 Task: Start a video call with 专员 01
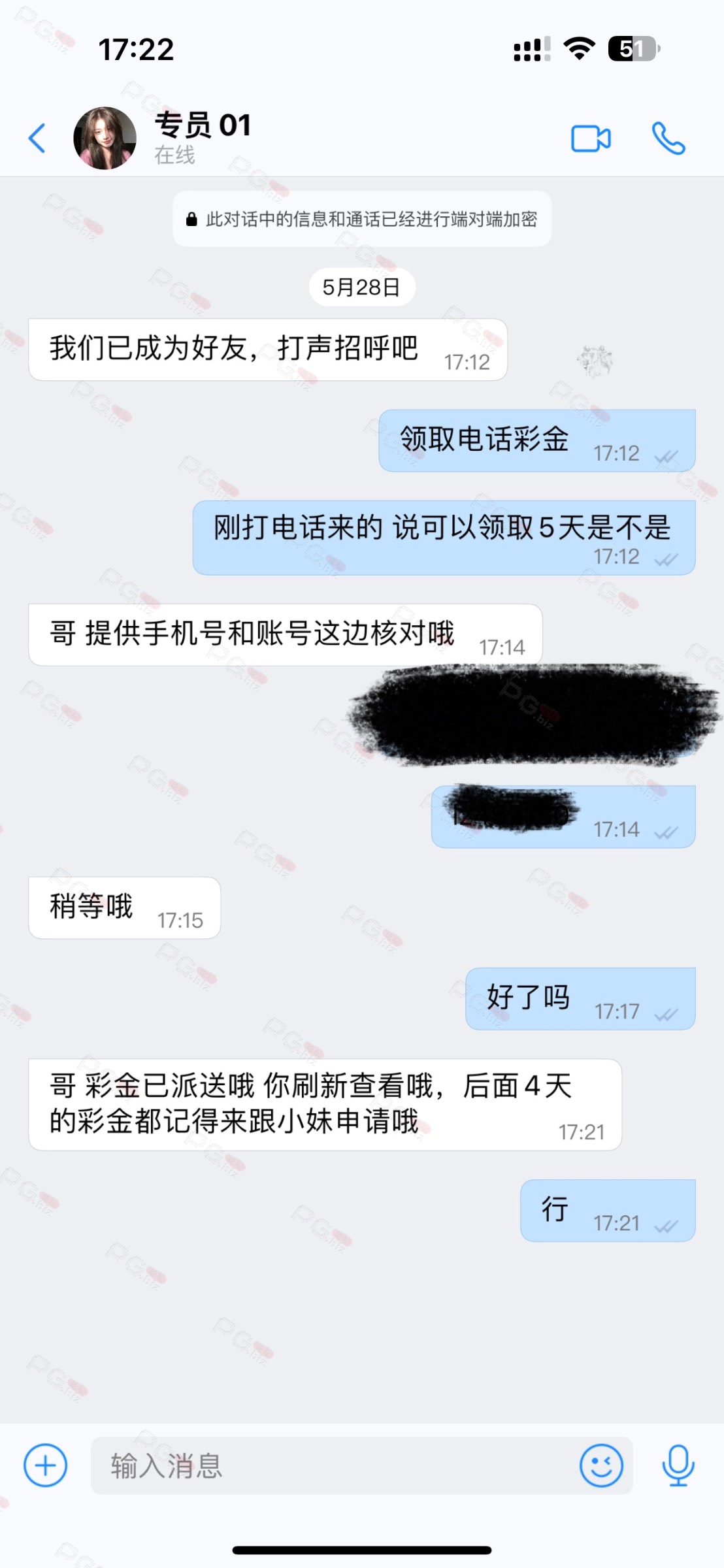coord(591,139)
